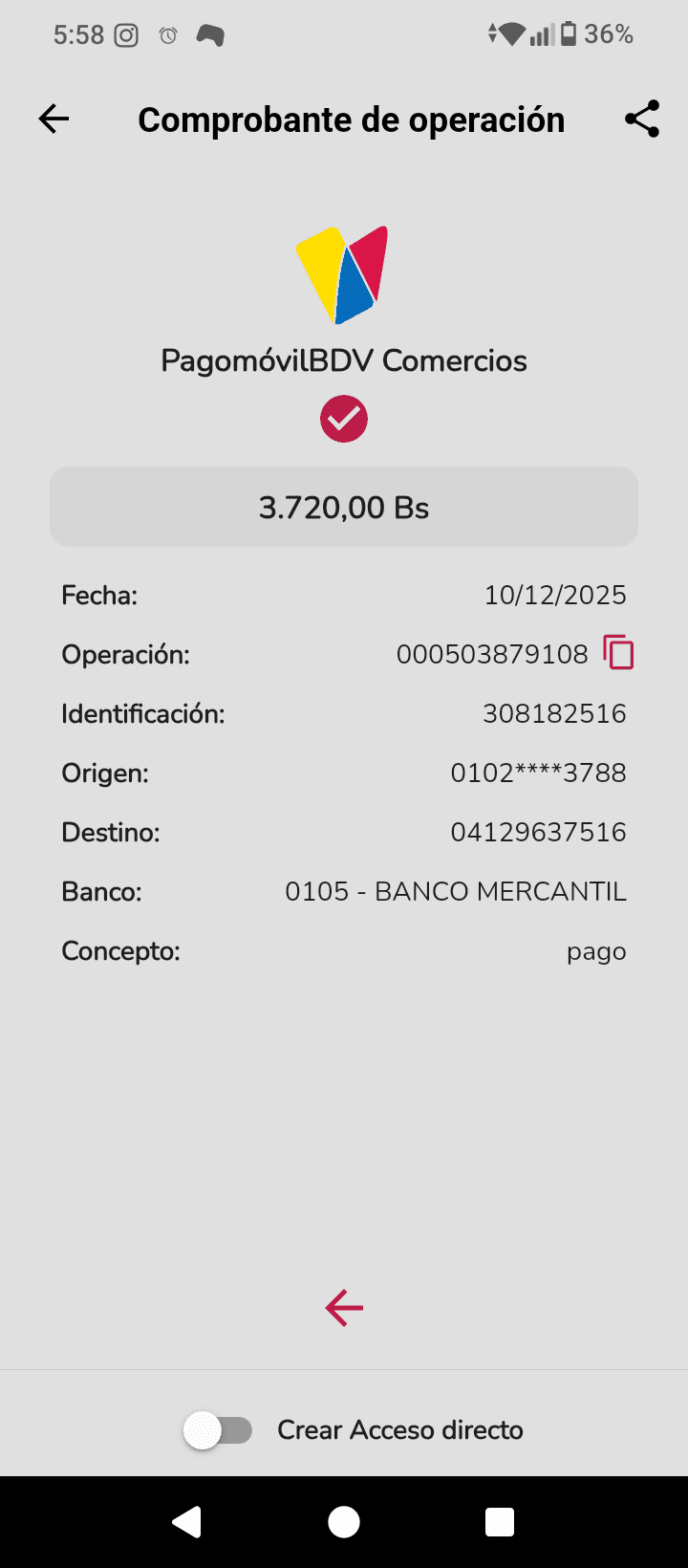Go to the Android home screen
Viewport: 688px width, 1568px height.
tap(344, 1521)
